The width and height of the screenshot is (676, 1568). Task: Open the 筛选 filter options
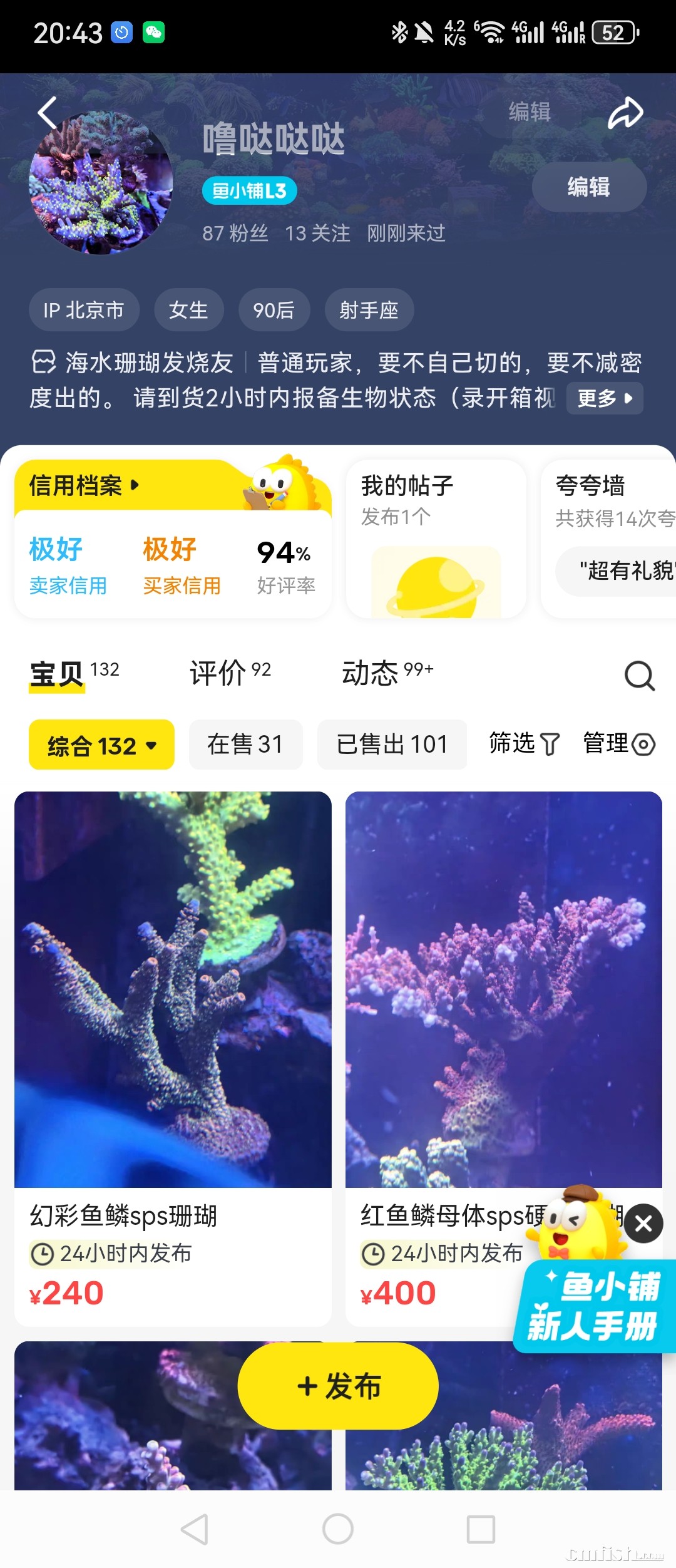[524, 744]
